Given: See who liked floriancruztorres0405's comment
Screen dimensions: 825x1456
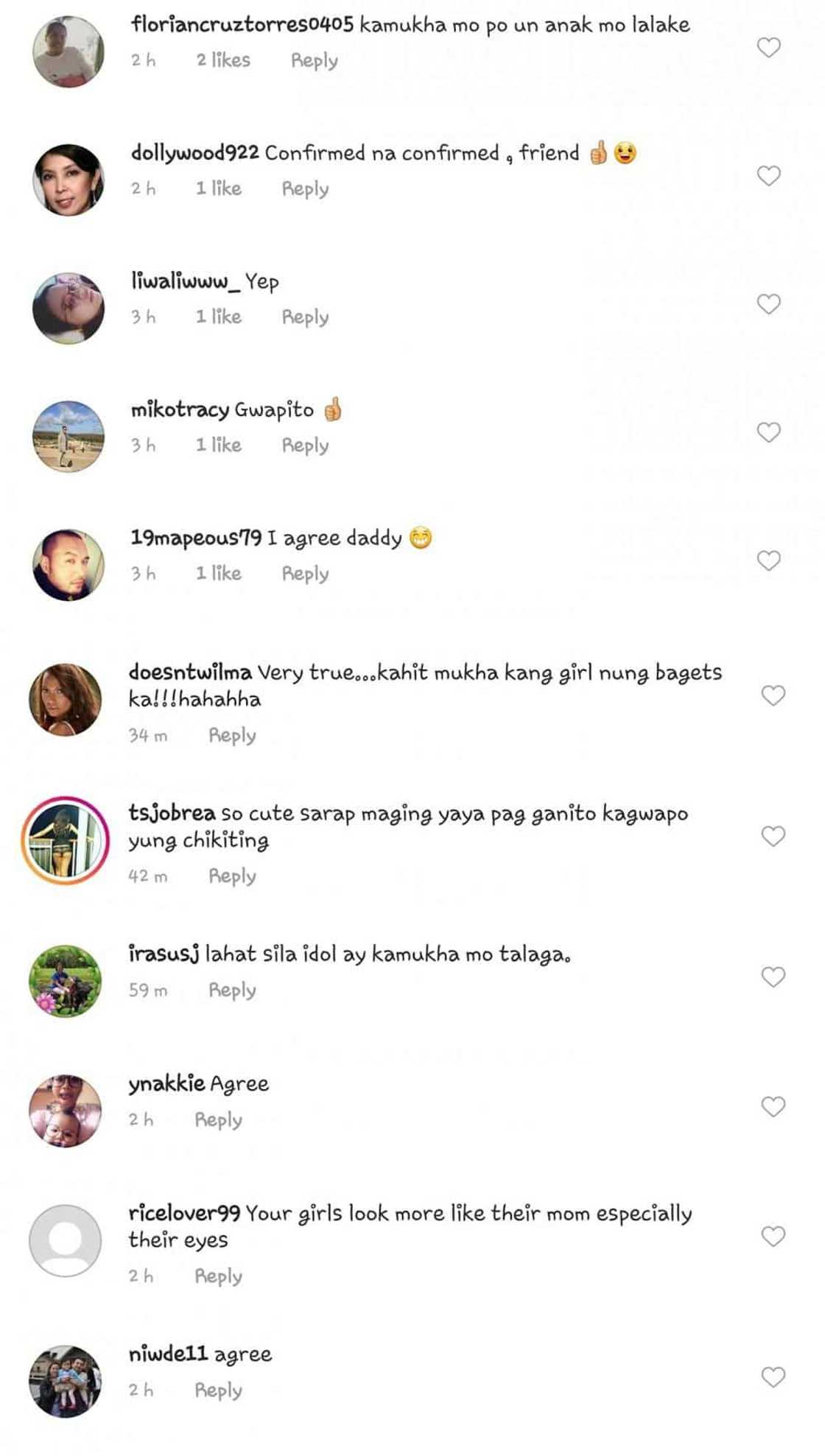Looking at the screenshot, I should pos(223,60).
